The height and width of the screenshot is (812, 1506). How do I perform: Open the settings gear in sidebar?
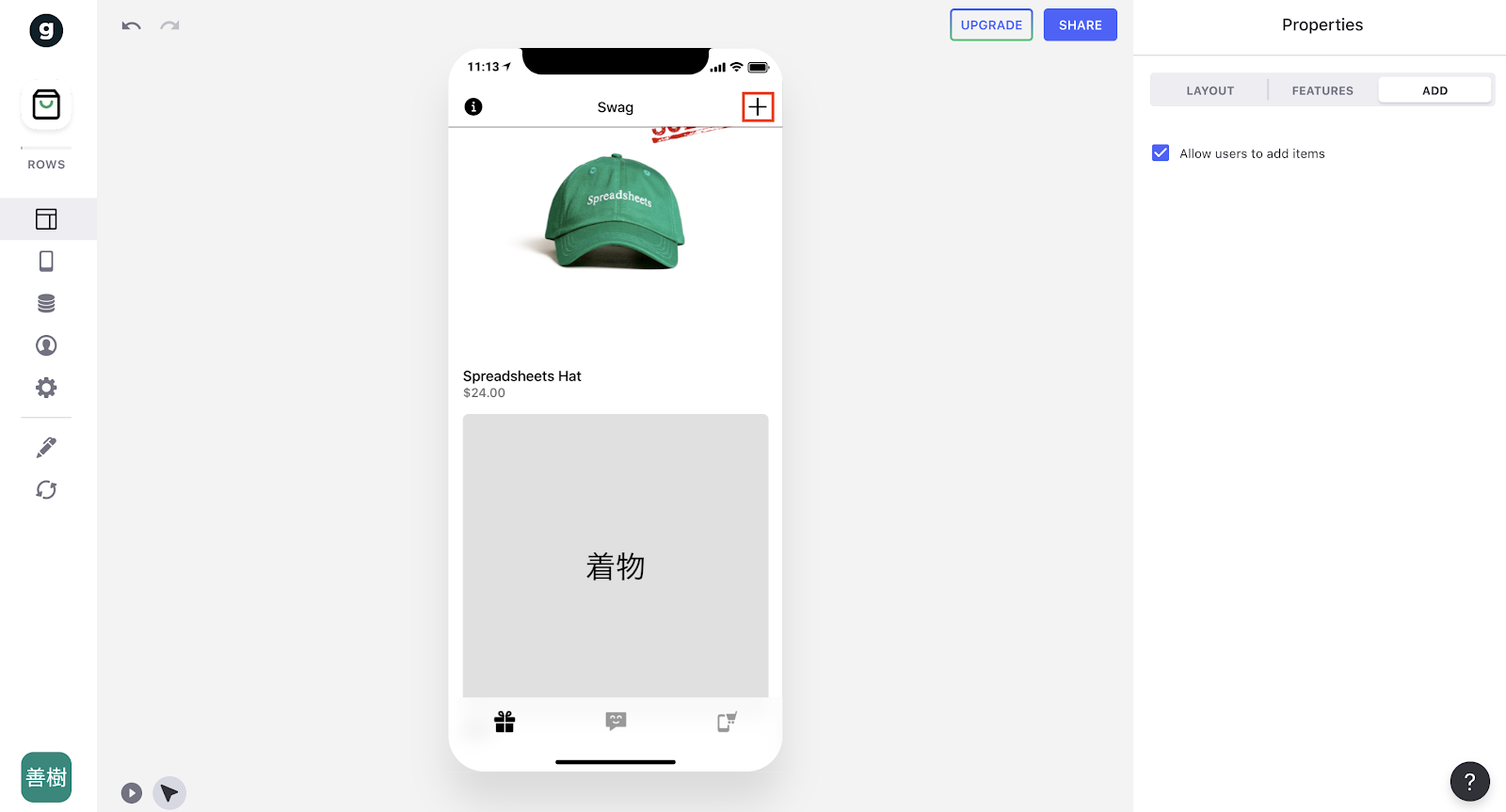pyautogui.click(x=46, y=388)
